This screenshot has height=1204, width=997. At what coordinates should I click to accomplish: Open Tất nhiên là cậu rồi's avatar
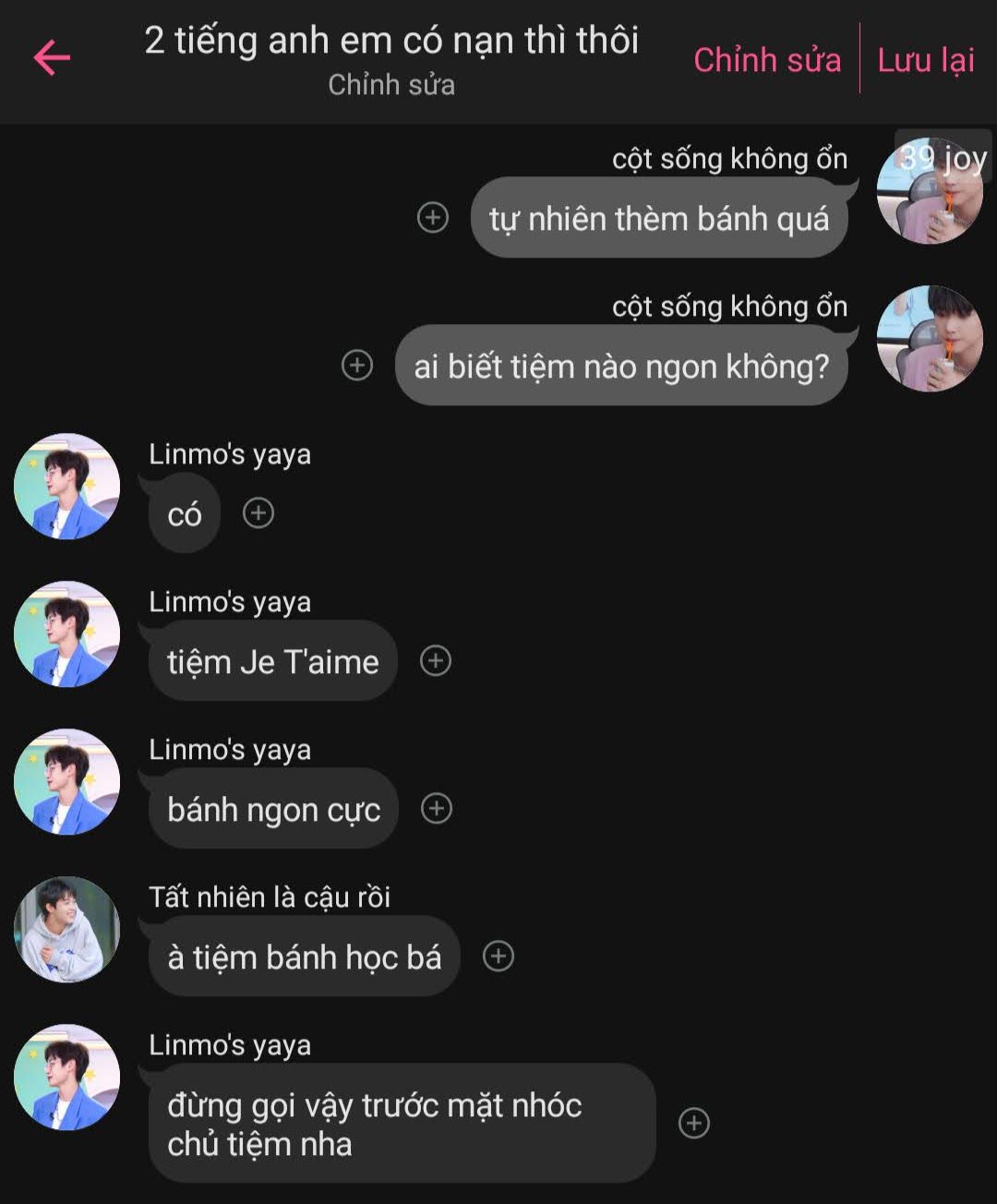[66, 930]
